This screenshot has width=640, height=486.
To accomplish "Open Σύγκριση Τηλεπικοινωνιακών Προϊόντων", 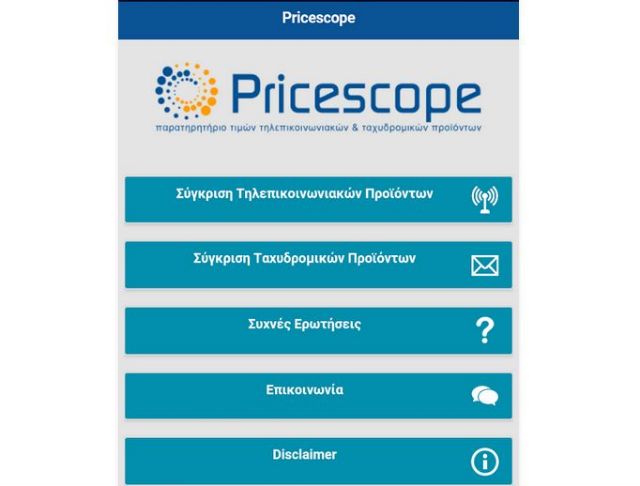I will 318,199.
